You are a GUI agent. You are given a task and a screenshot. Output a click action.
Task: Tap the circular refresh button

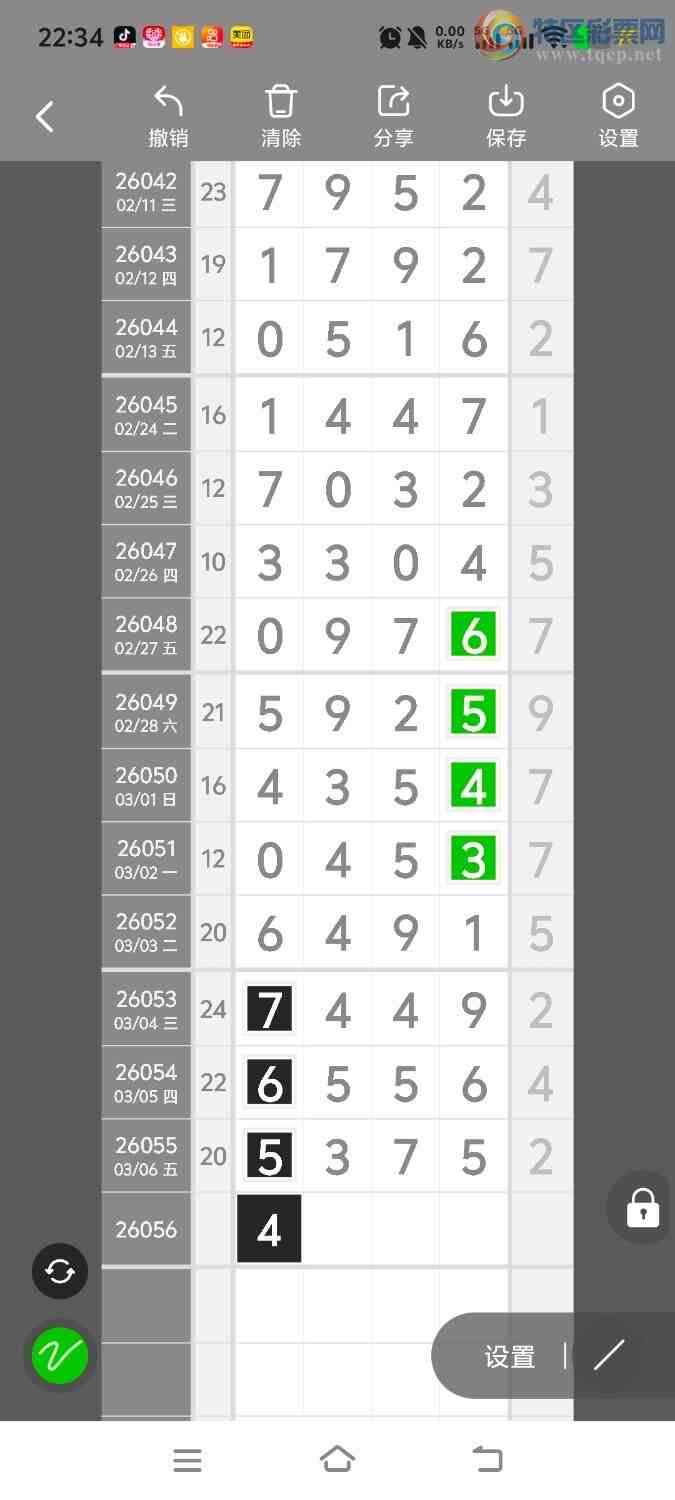[60, 1271]
